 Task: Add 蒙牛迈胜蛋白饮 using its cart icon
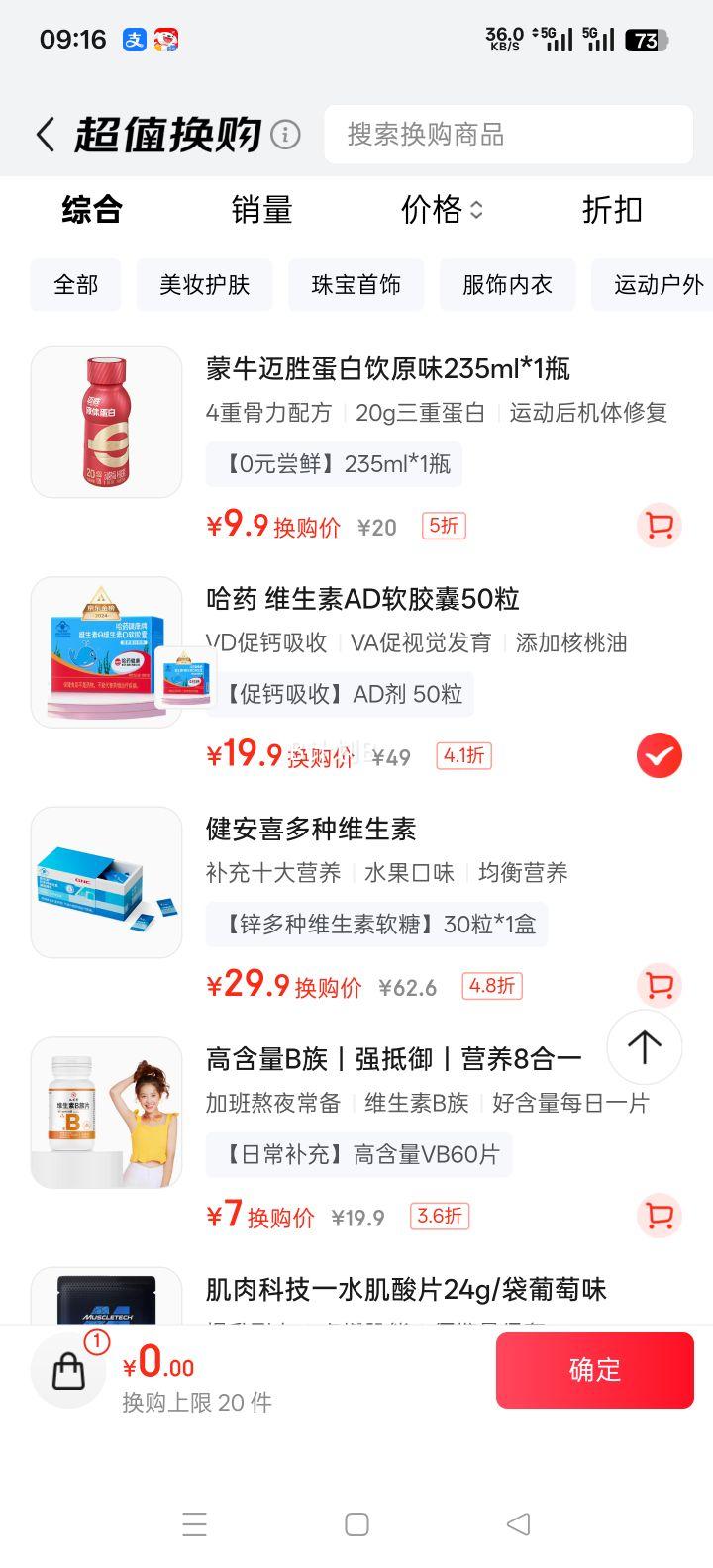click(657, 526)
